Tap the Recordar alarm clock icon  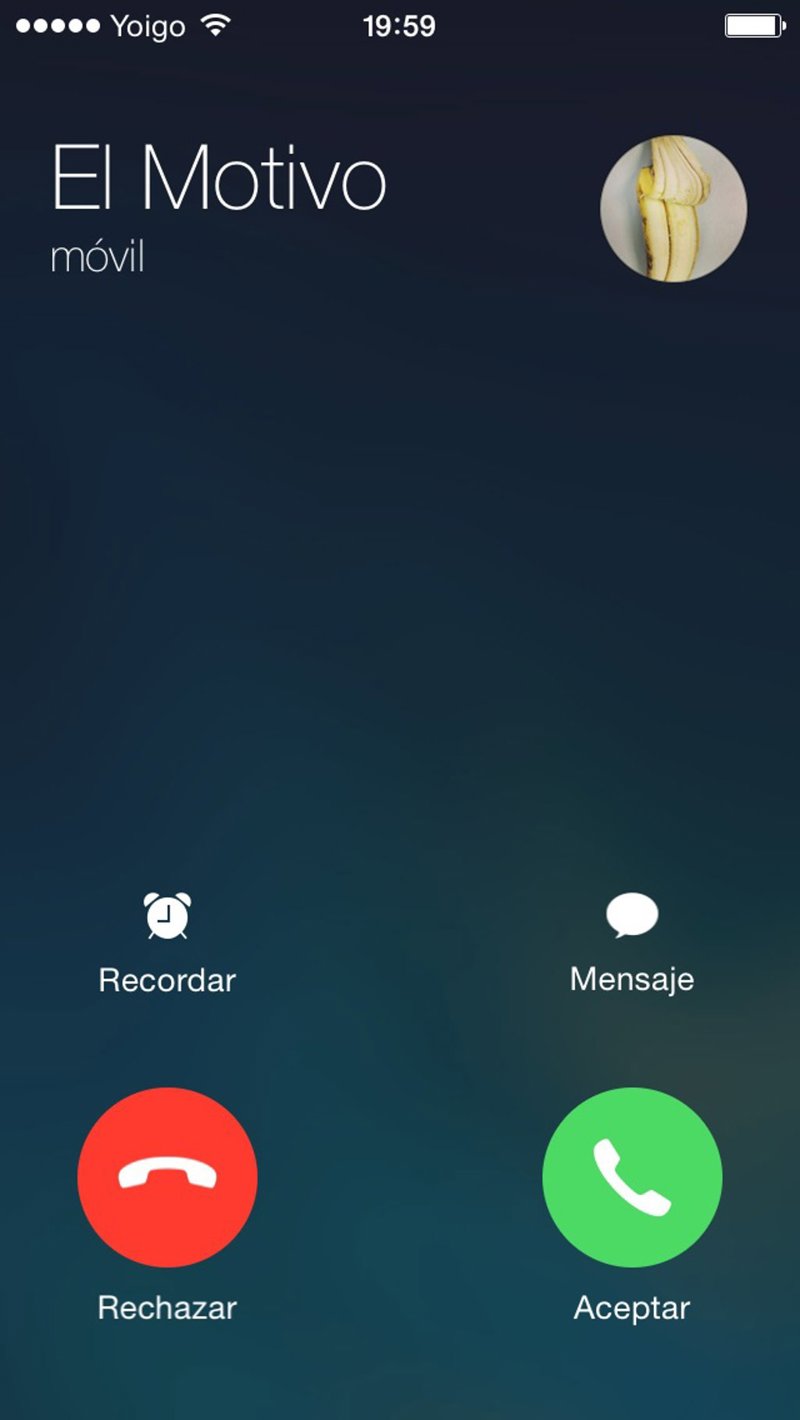click(168, 913)
